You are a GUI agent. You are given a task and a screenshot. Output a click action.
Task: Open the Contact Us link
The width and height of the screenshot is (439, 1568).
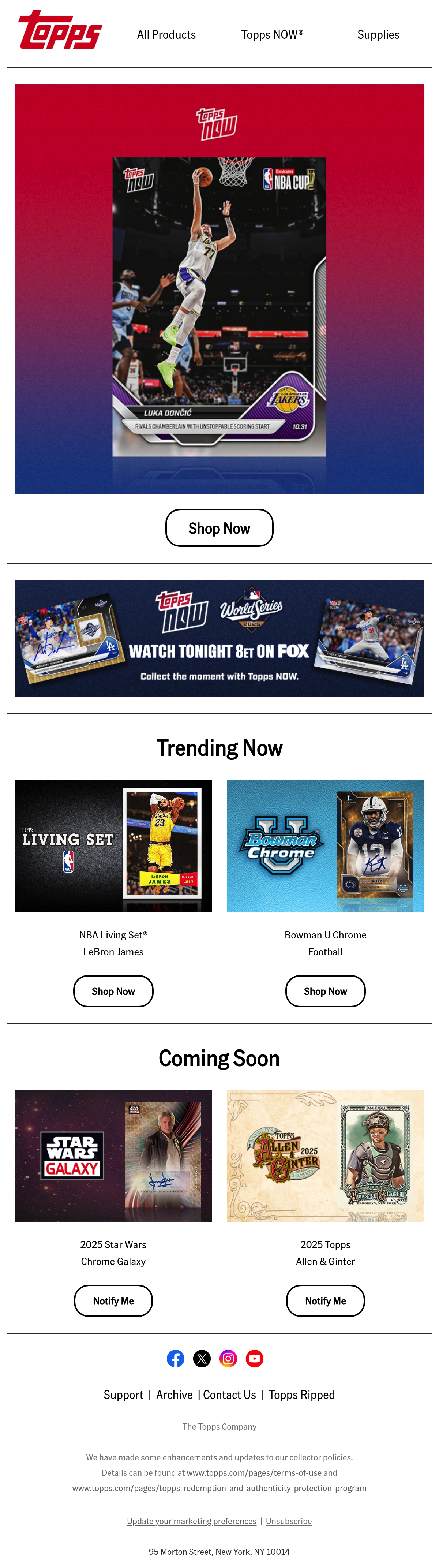point(229,1395)
